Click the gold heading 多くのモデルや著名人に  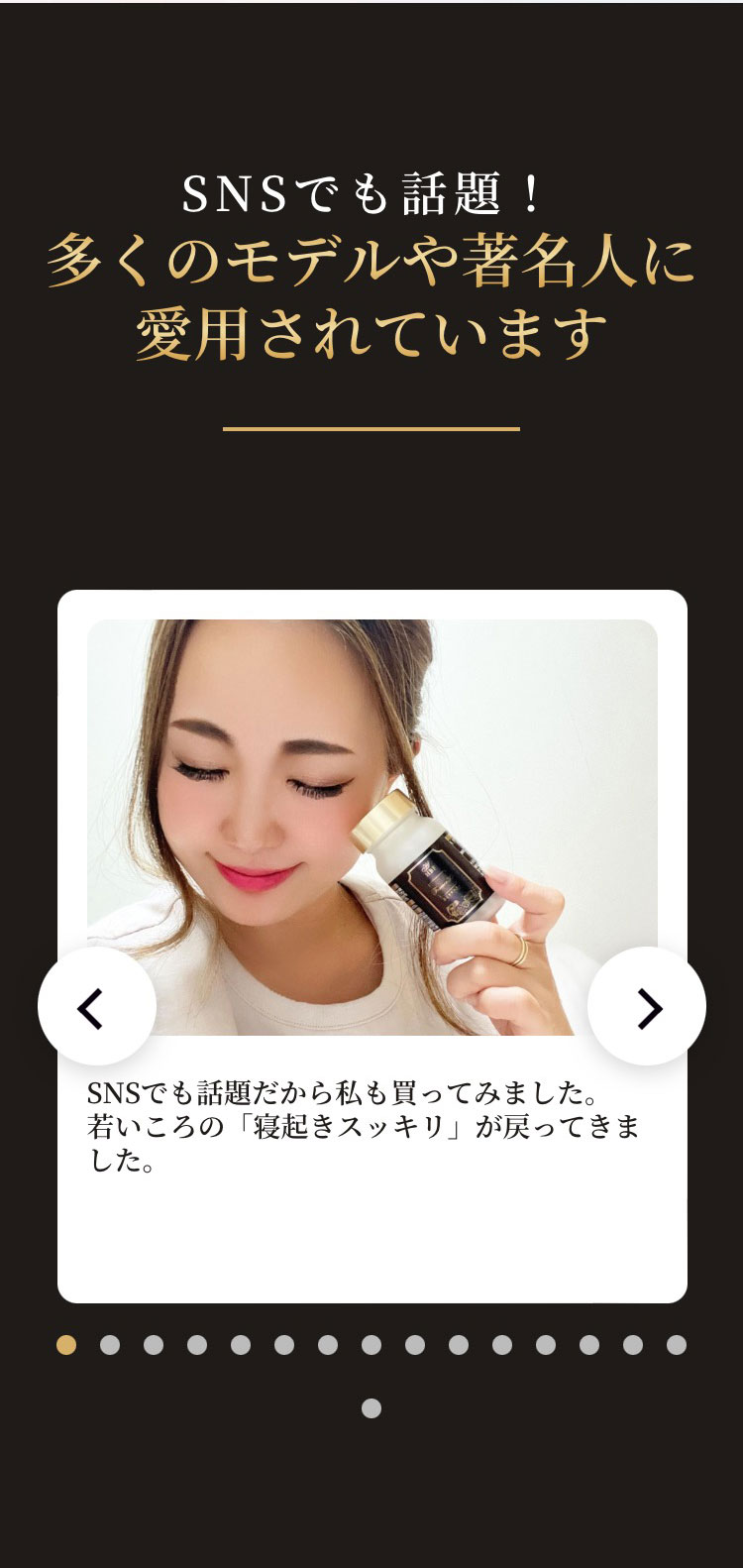pyautogui.click(x=371, y=260)
